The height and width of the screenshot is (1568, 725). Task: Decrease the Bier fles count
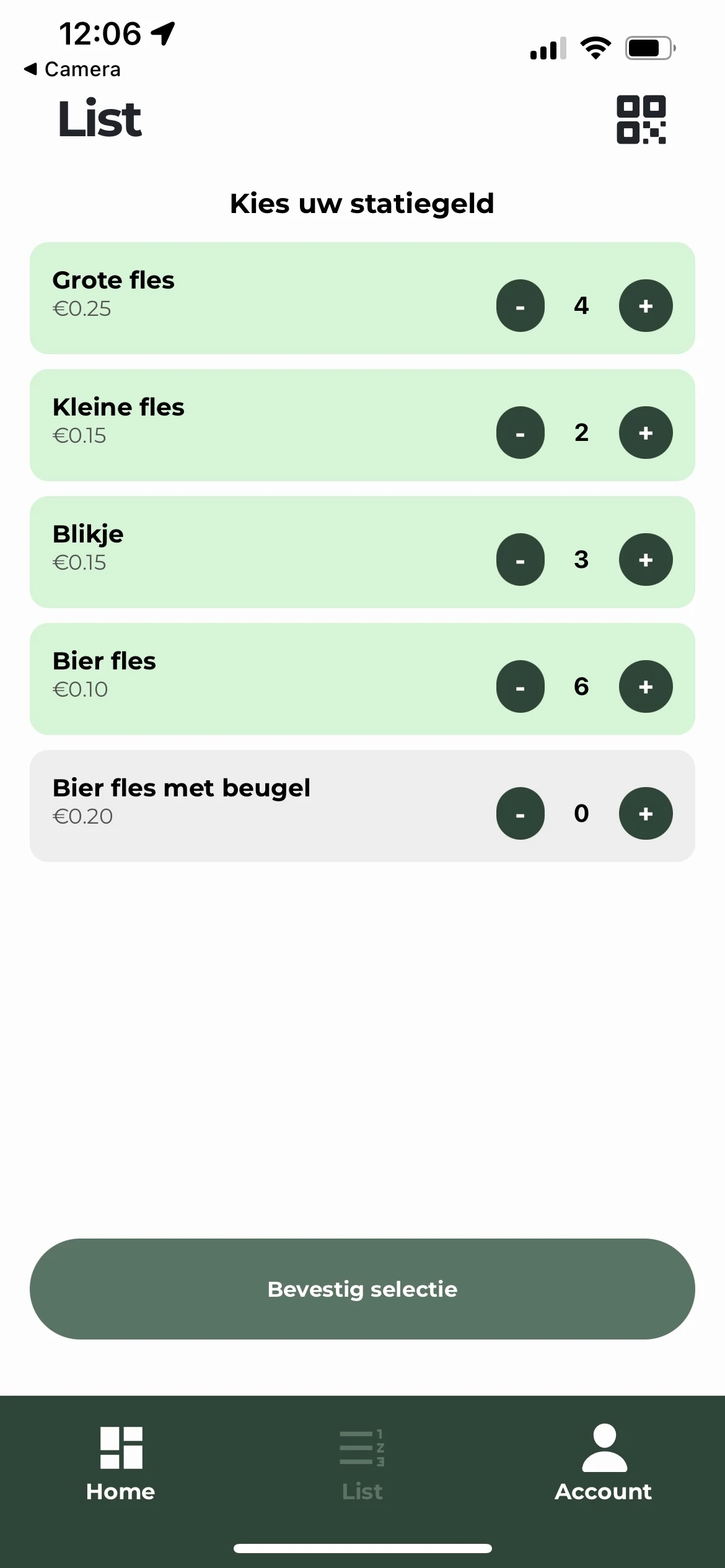[520, 687]
